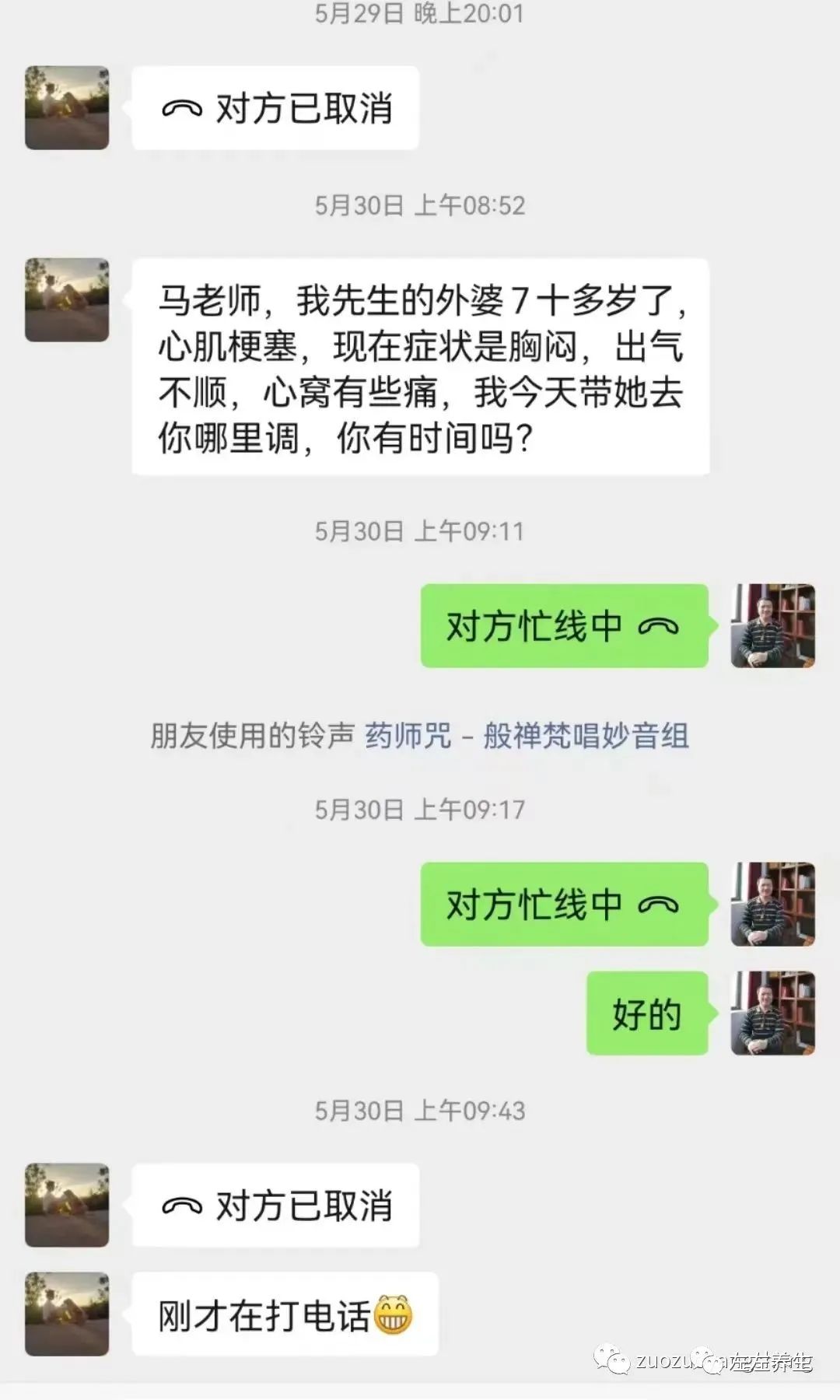Viewport: 840px width, 1400px height.
Task: Tap the phone icon in the top 对方已取消 message
Action: (180, 109)
